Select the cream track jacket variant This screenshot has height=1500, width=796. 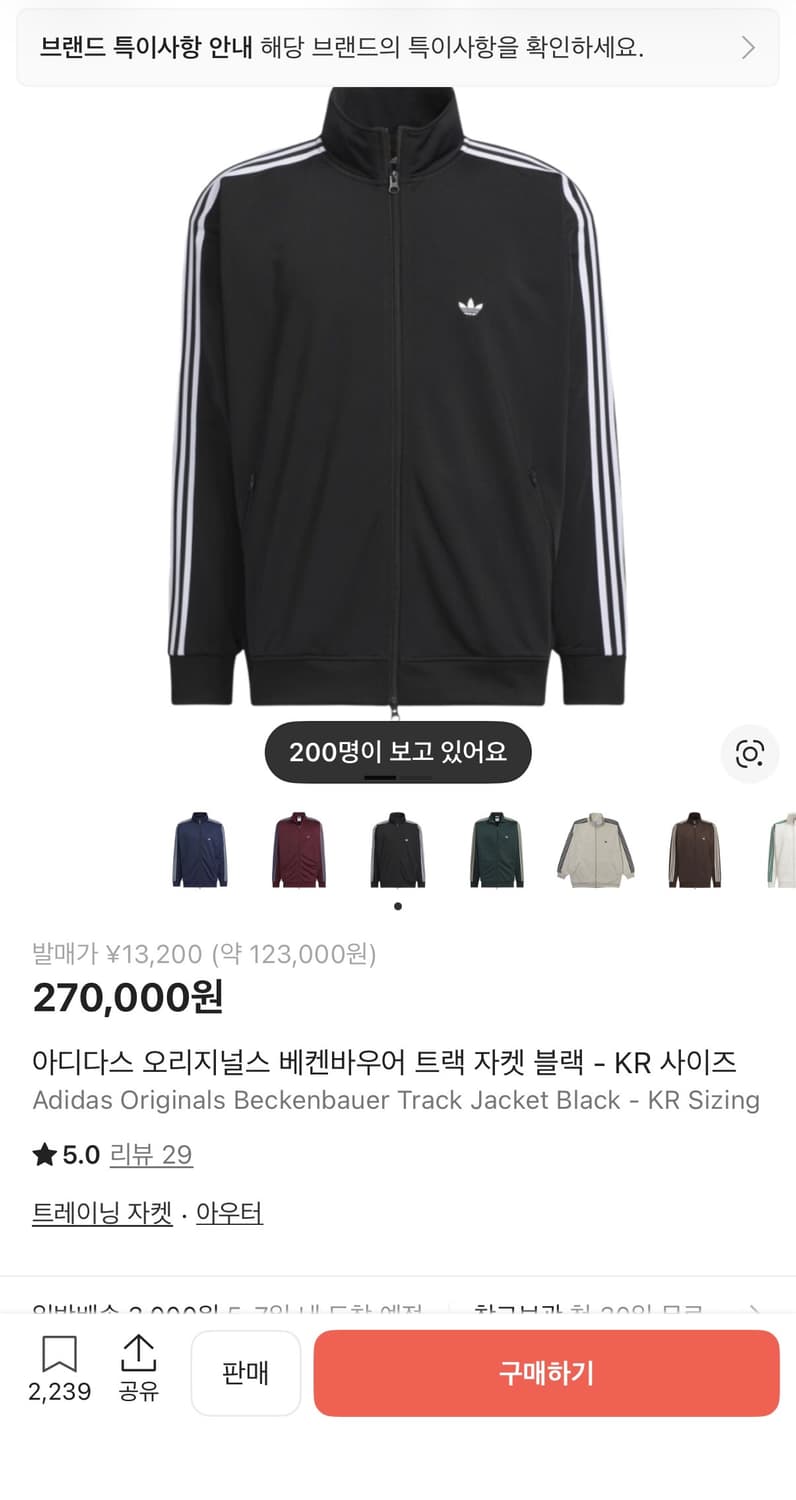click(x=595, y=851)
